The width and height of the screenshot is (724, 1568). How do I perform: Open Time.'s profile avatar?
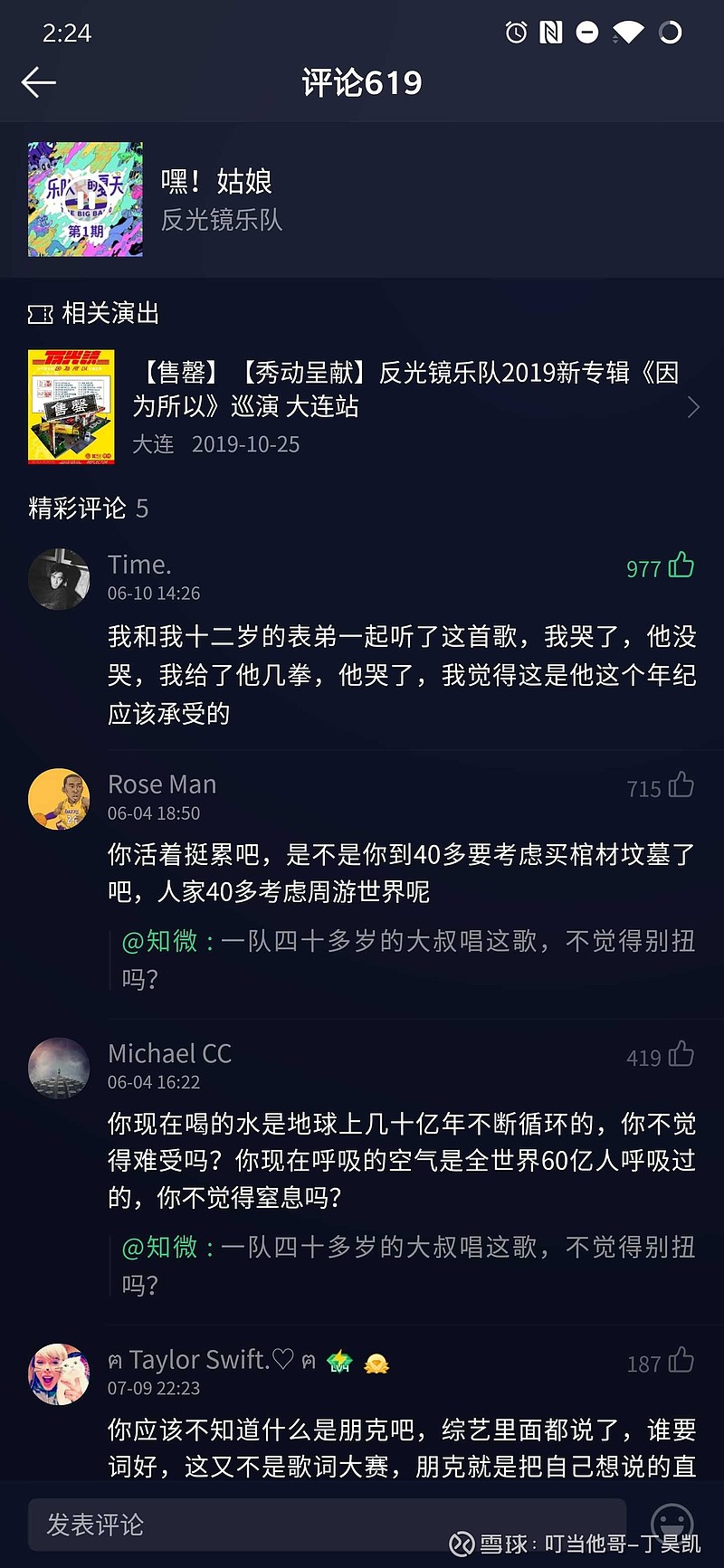pos(59,579)
